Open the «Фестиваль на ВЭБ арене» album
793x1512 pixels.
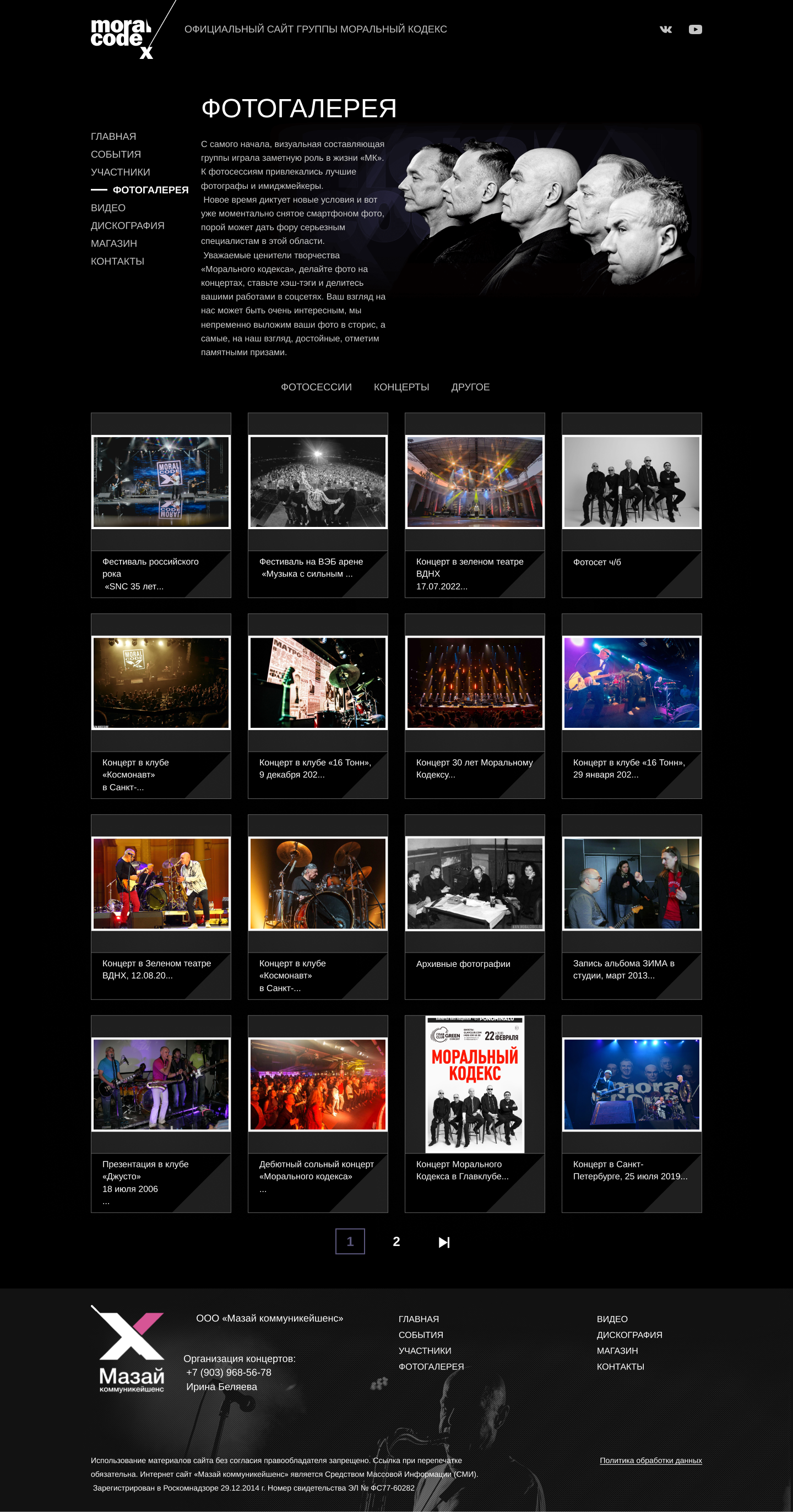[x=318, y=482]
